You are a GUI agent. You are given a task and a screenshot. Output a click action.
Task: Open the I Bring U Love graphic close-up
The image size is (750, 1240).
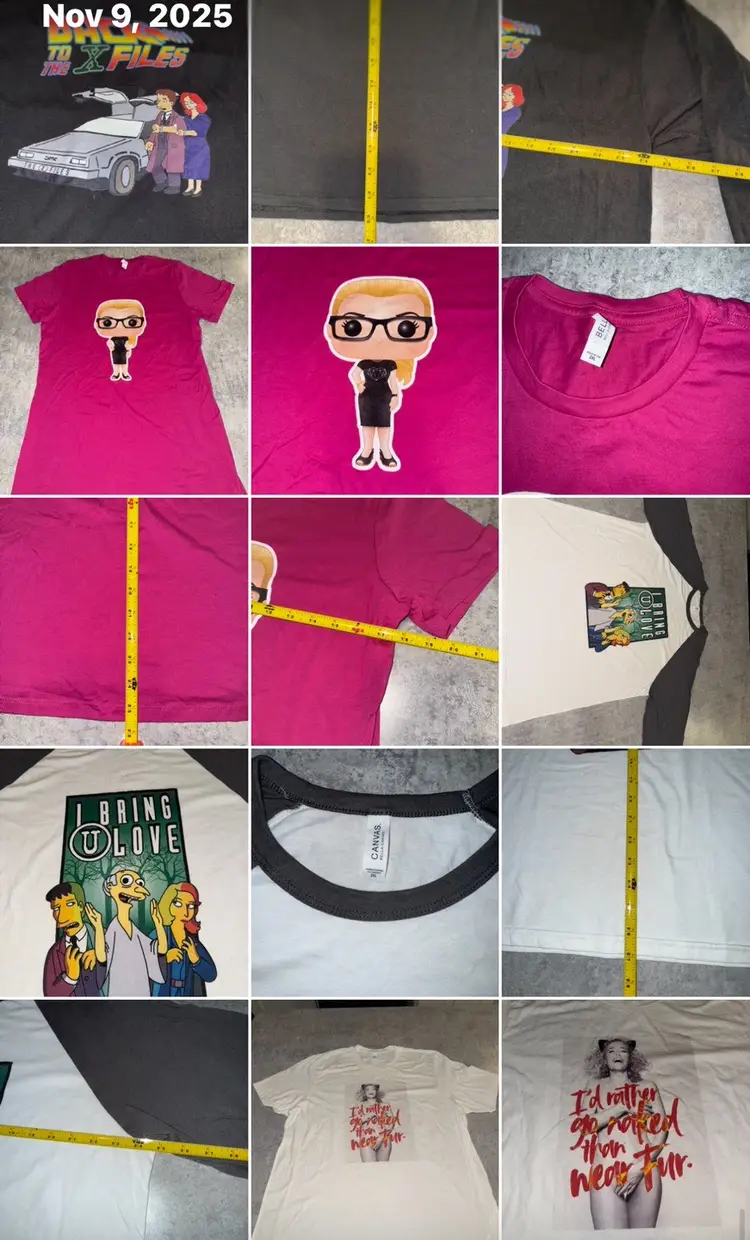coord(124,872)
